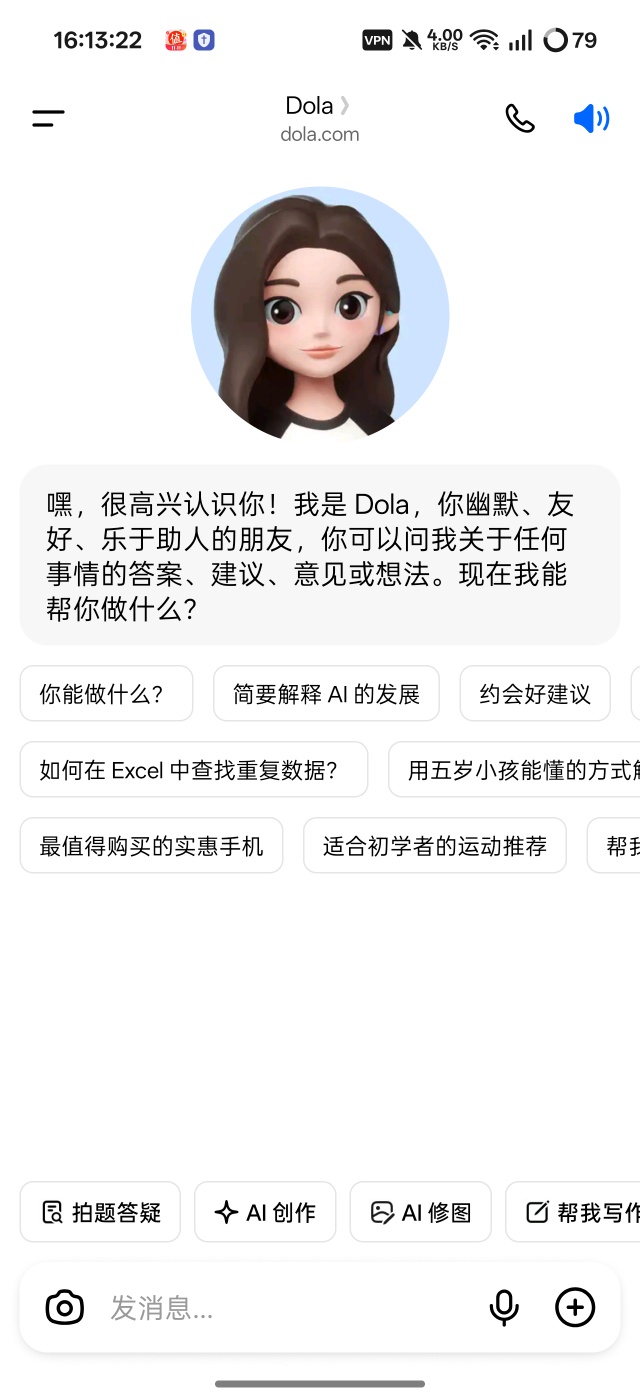Screen dimensions: 640x1400
Task: Select the 你能做什么? suggestion
Action: tap(106, 694)
